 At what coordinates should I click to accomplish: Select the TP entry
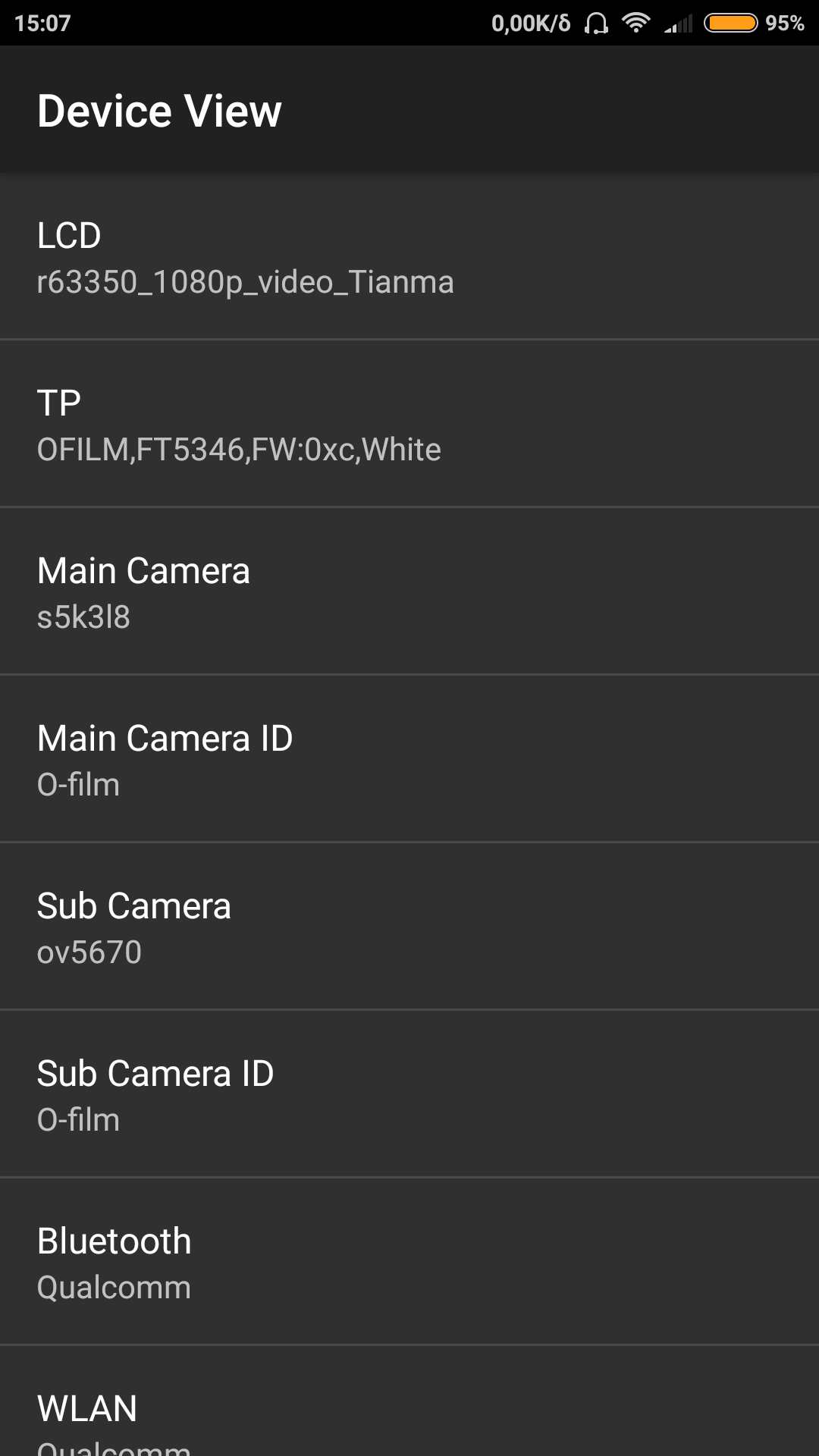[409, 425]
